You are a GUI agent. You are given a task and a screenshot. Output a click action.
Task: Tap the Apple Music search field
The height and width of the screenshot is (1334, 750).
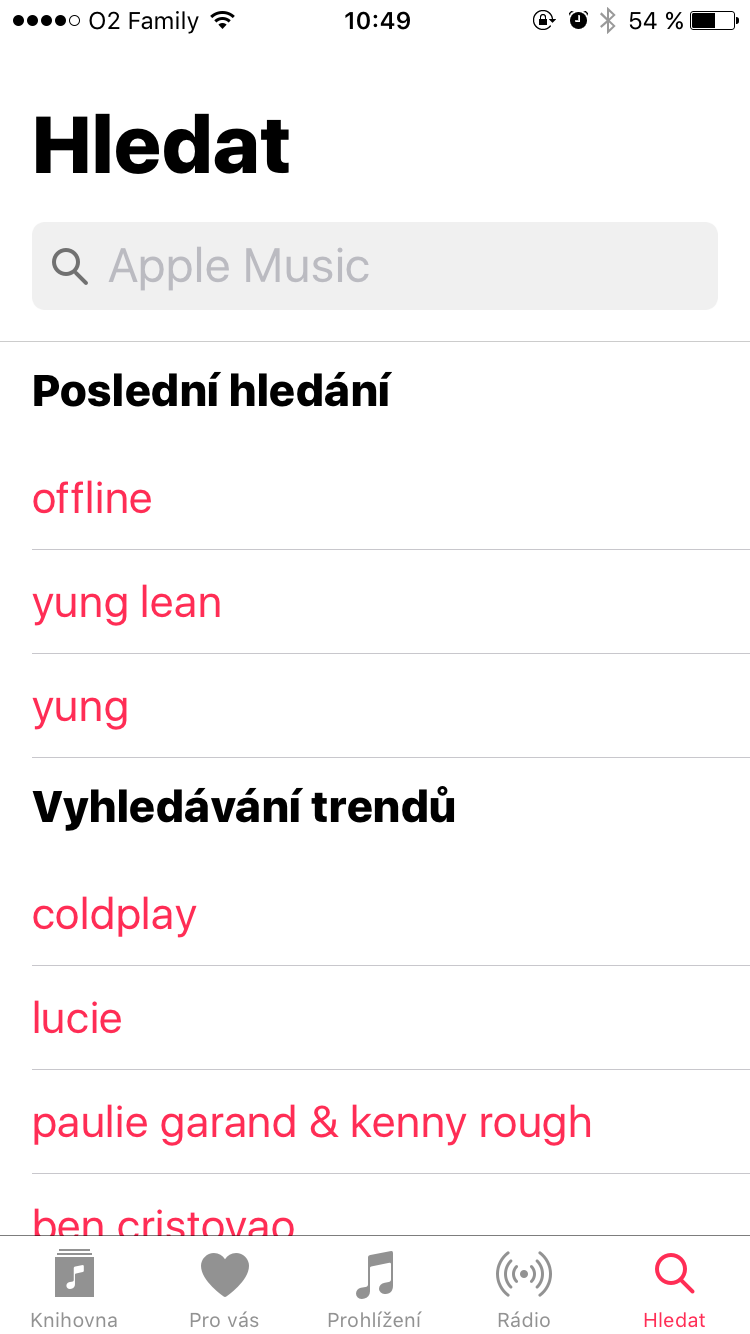point(375,266)
